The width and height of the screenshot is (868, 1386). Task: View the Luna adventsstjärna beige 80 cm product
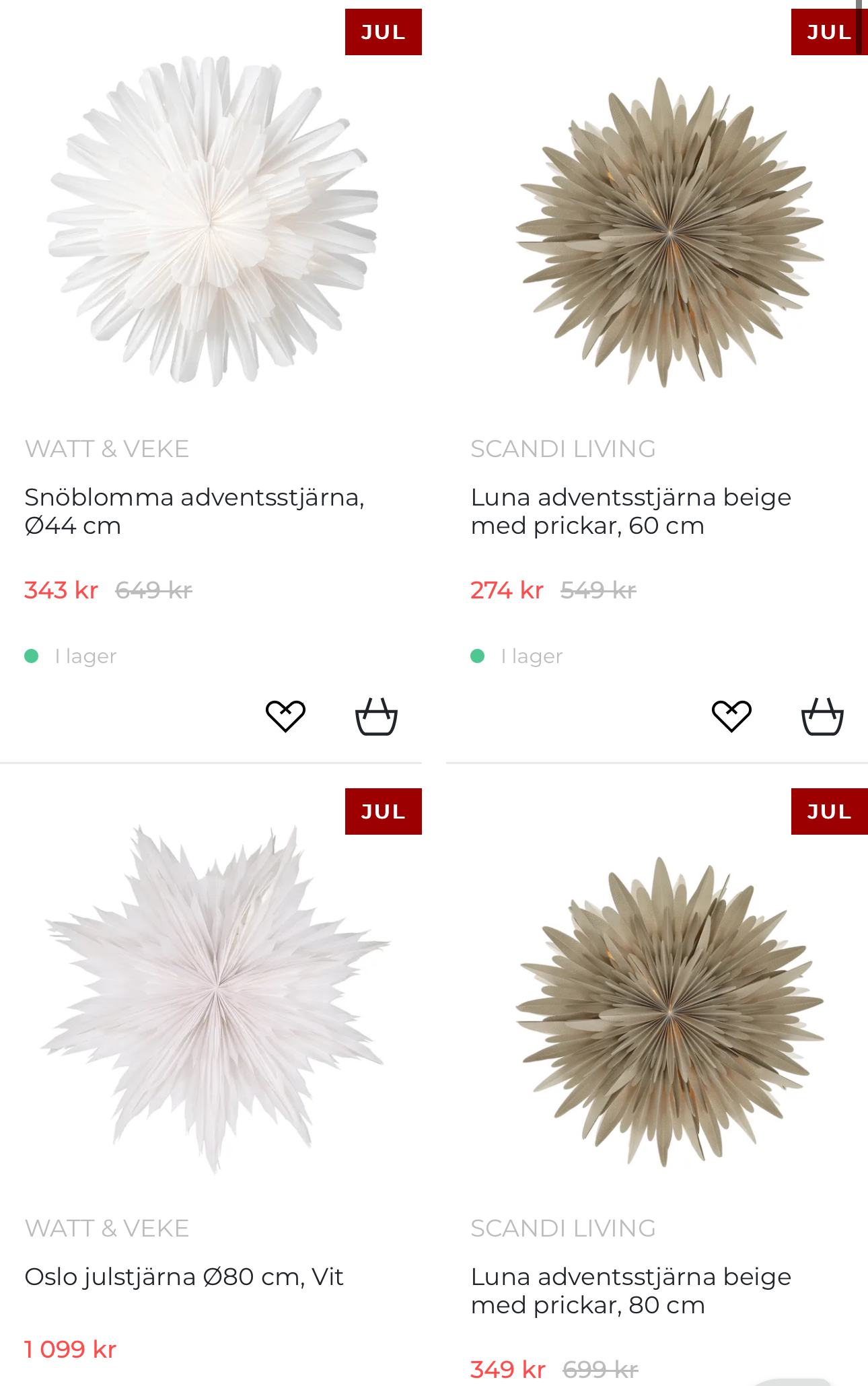tap(630, 1290)
